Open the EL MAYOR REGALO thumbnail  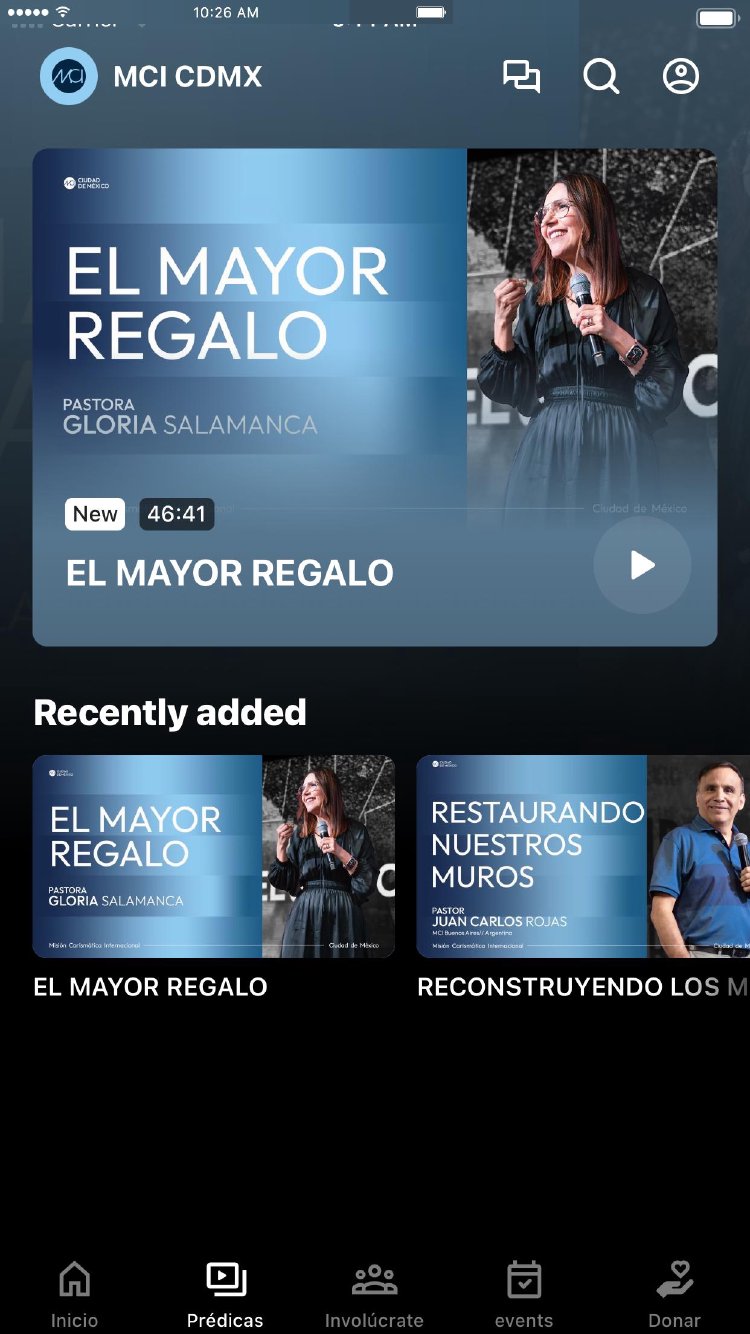click(x=213, y=856)
